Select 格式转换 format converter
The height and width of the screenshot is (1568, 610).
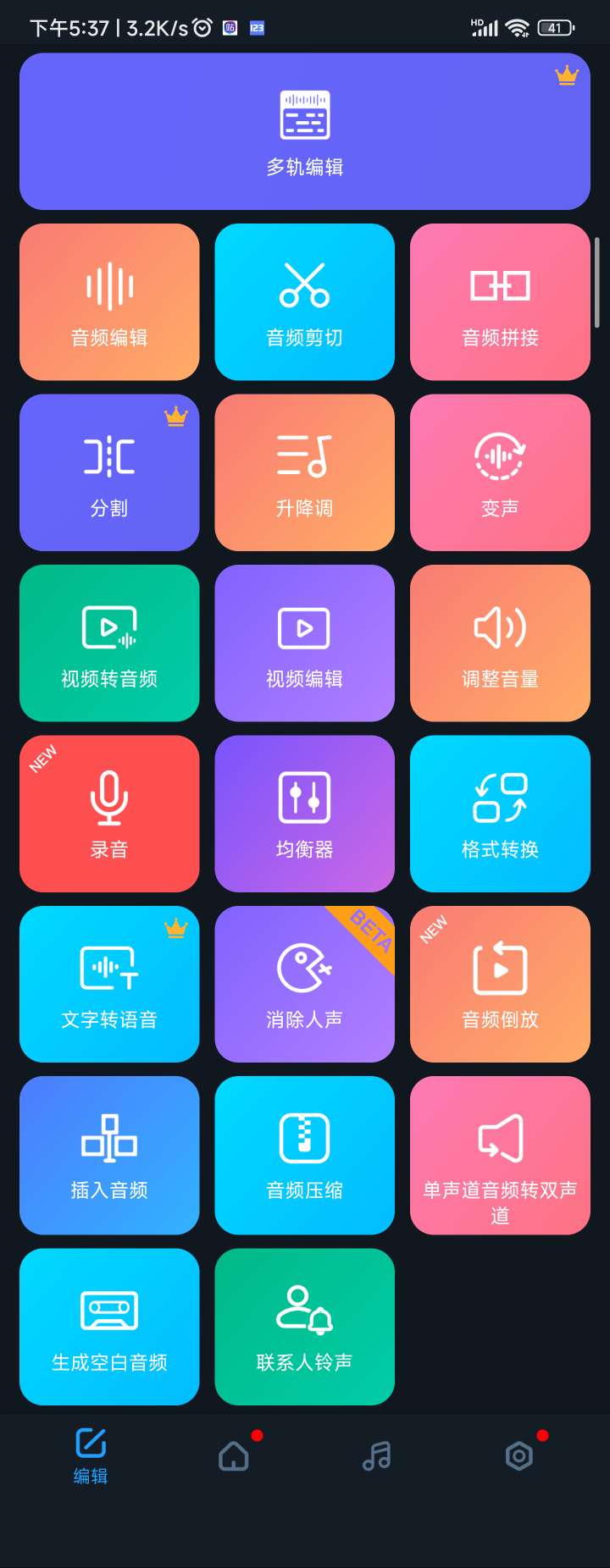(x=500, y=814)
